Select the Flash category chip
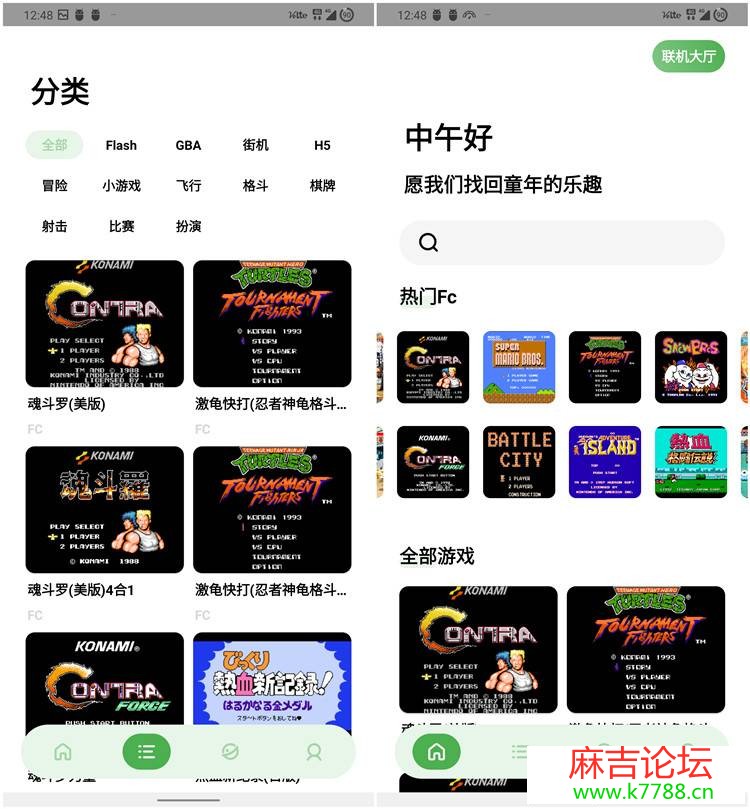 [121, 145]
